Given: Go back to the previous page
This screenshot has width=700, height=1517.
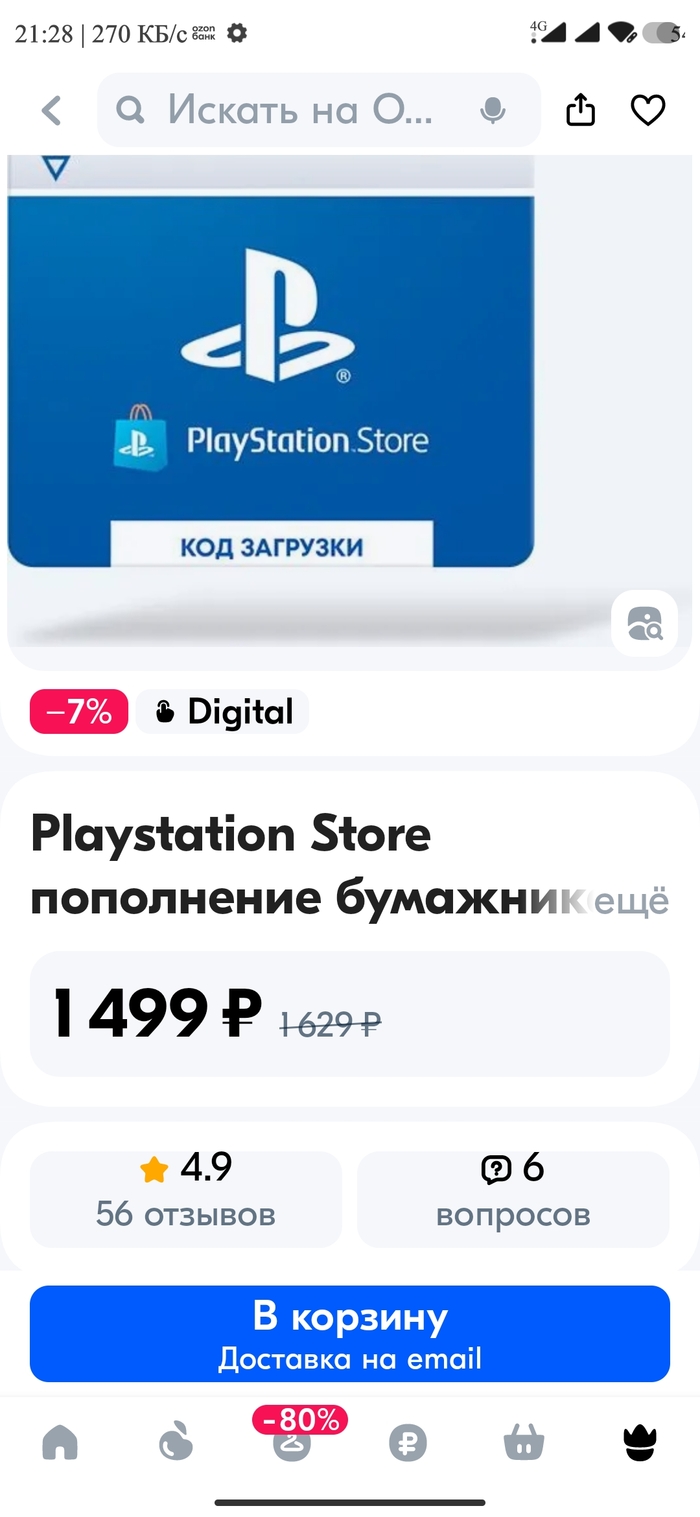Looking at the screenshot, I should [x=51, y=110].
